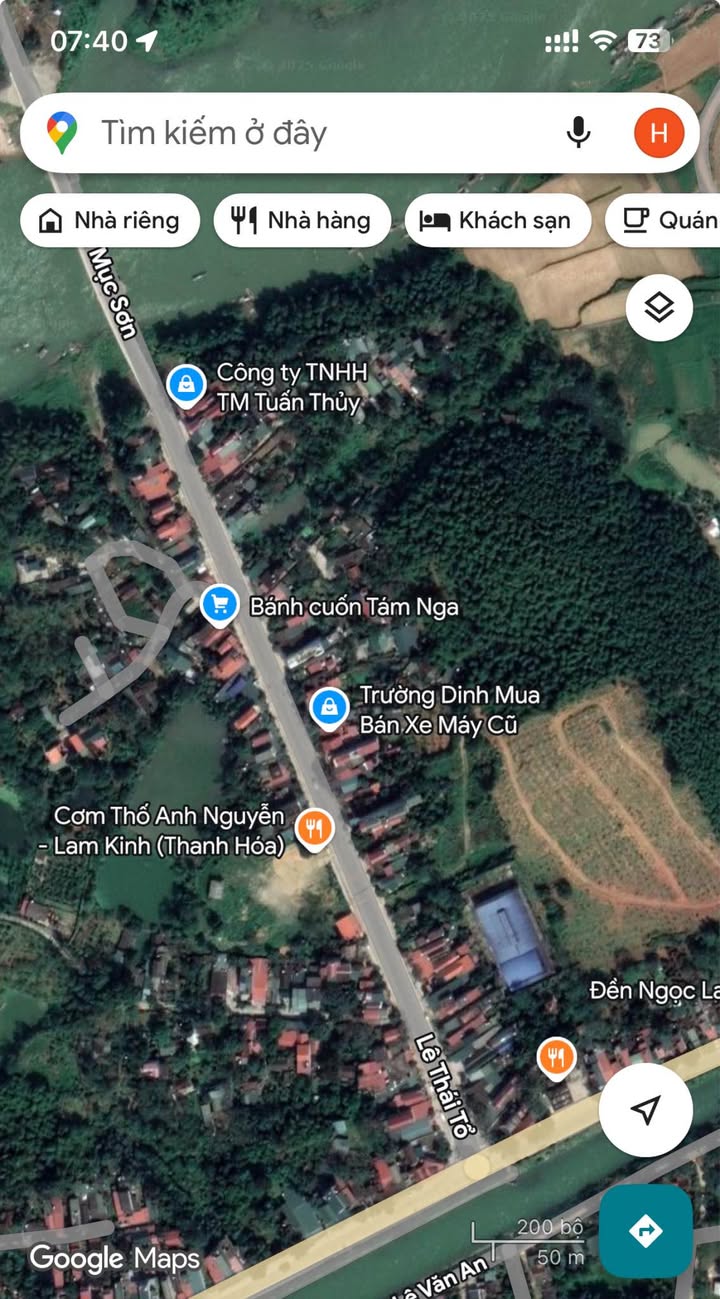
Task: Select the Trường Dinh Mua Bán Xe Máy Cũ pin
Action: [x=329, y=708]
